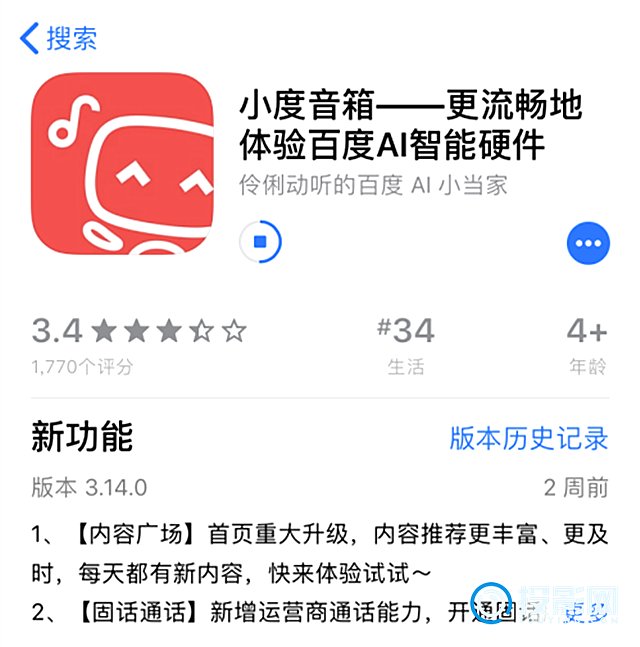
Task: Open 版本历史记录 link
Action: tap(528, 439)
